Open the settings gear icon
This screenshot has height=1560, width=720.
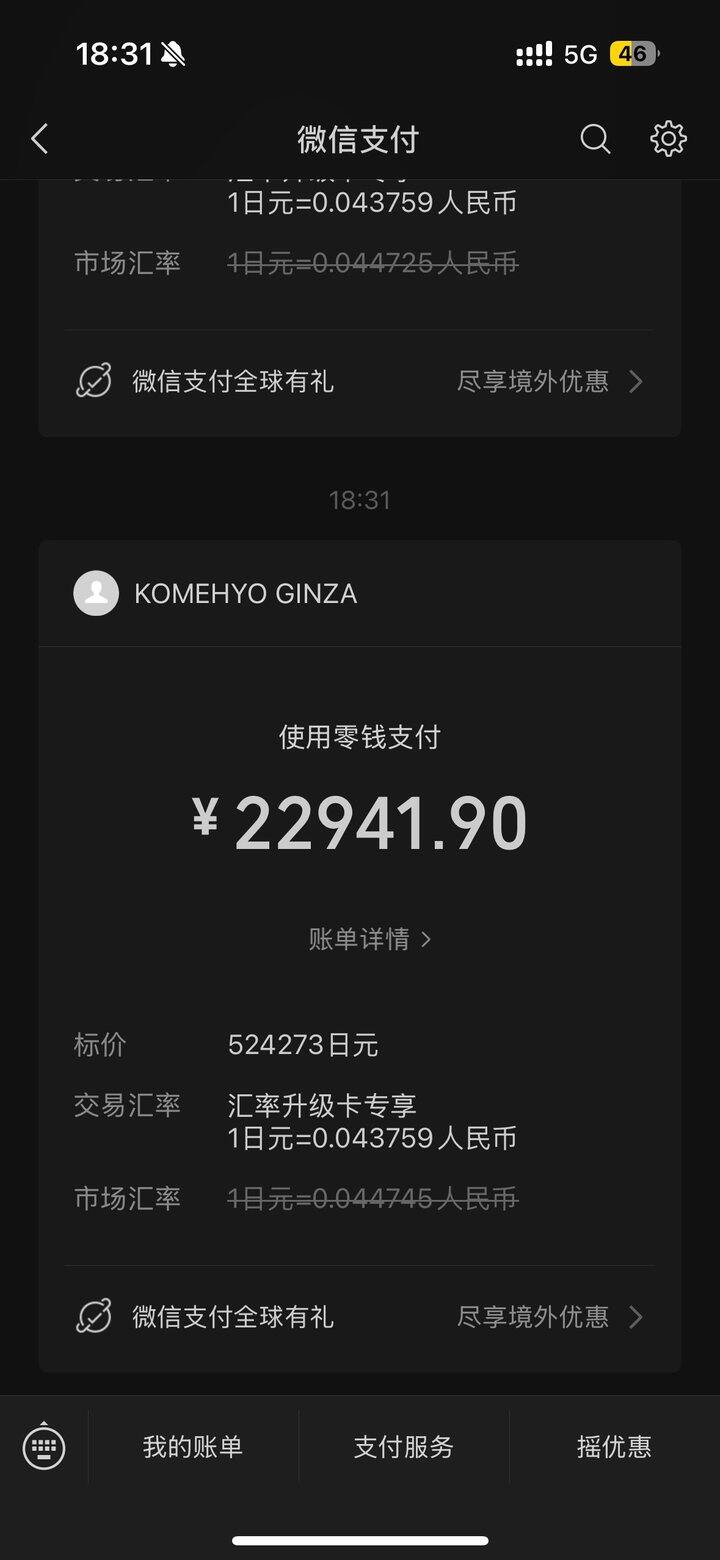click(668, 139)
